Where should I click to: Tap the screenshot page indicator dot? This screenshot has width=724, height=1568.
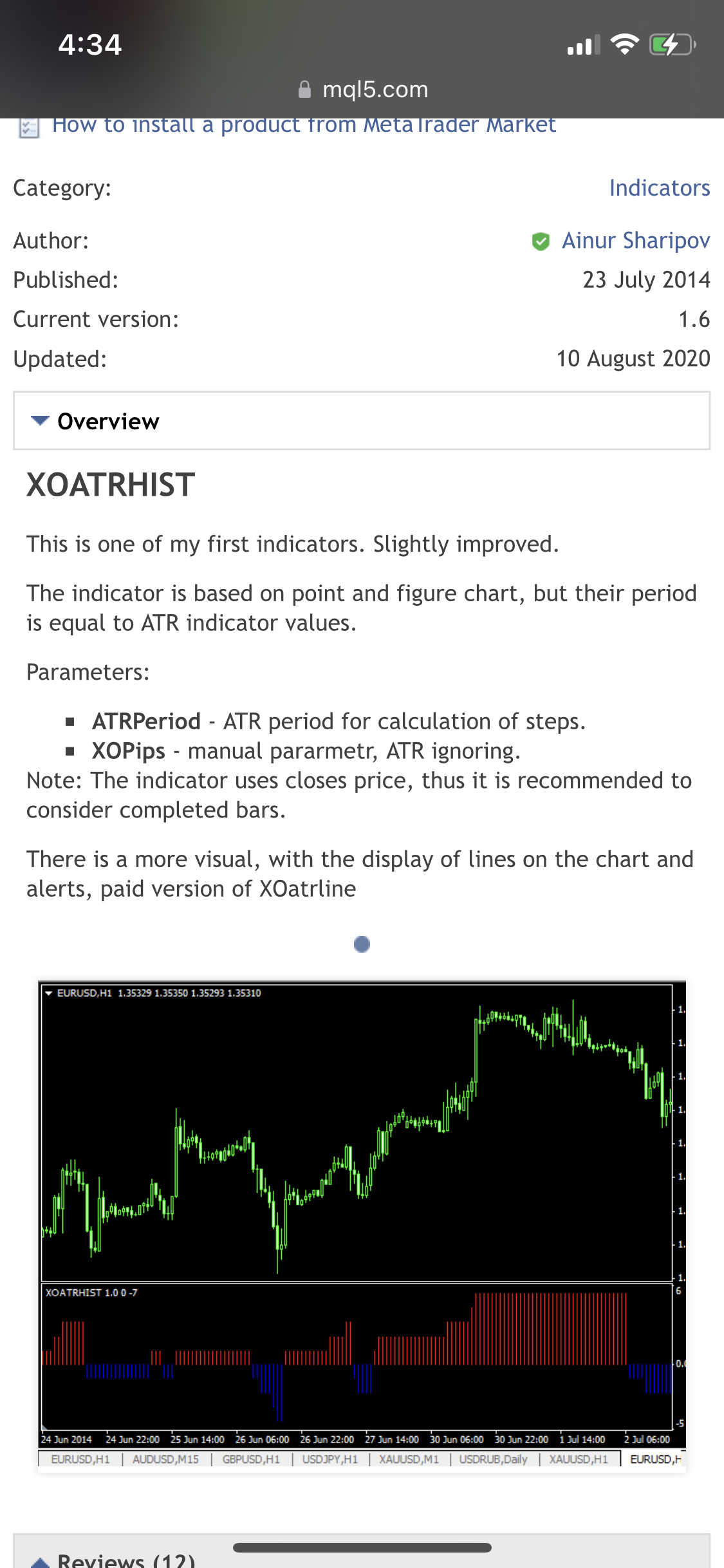[362, 944]
